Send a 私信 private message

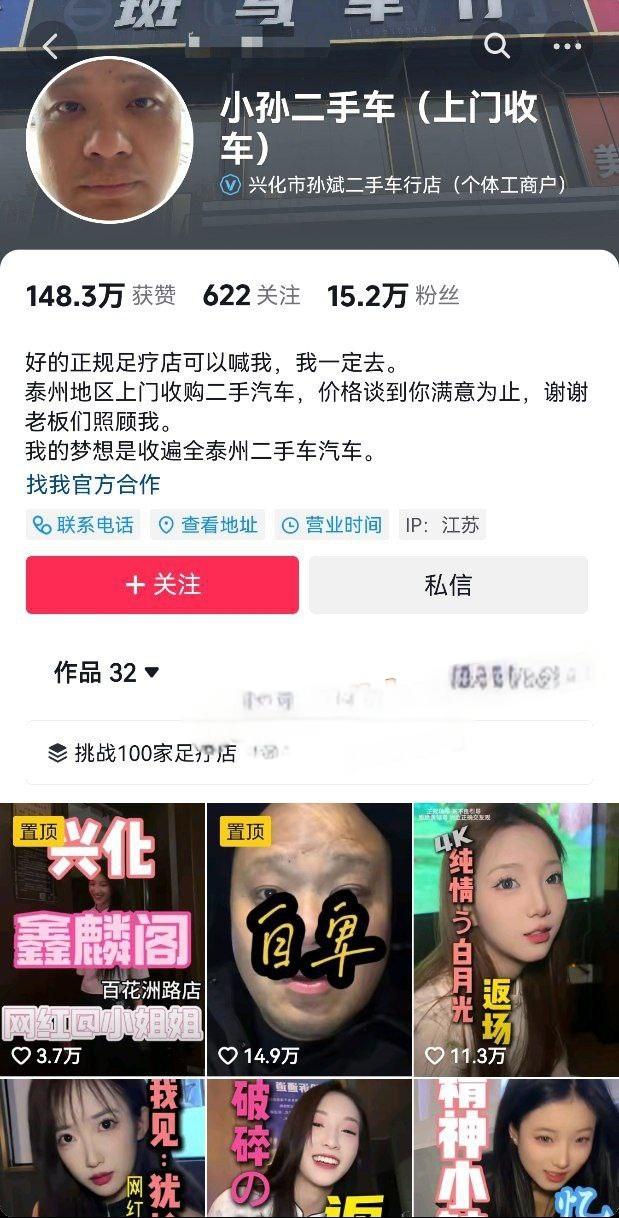(x=448, y=585)
